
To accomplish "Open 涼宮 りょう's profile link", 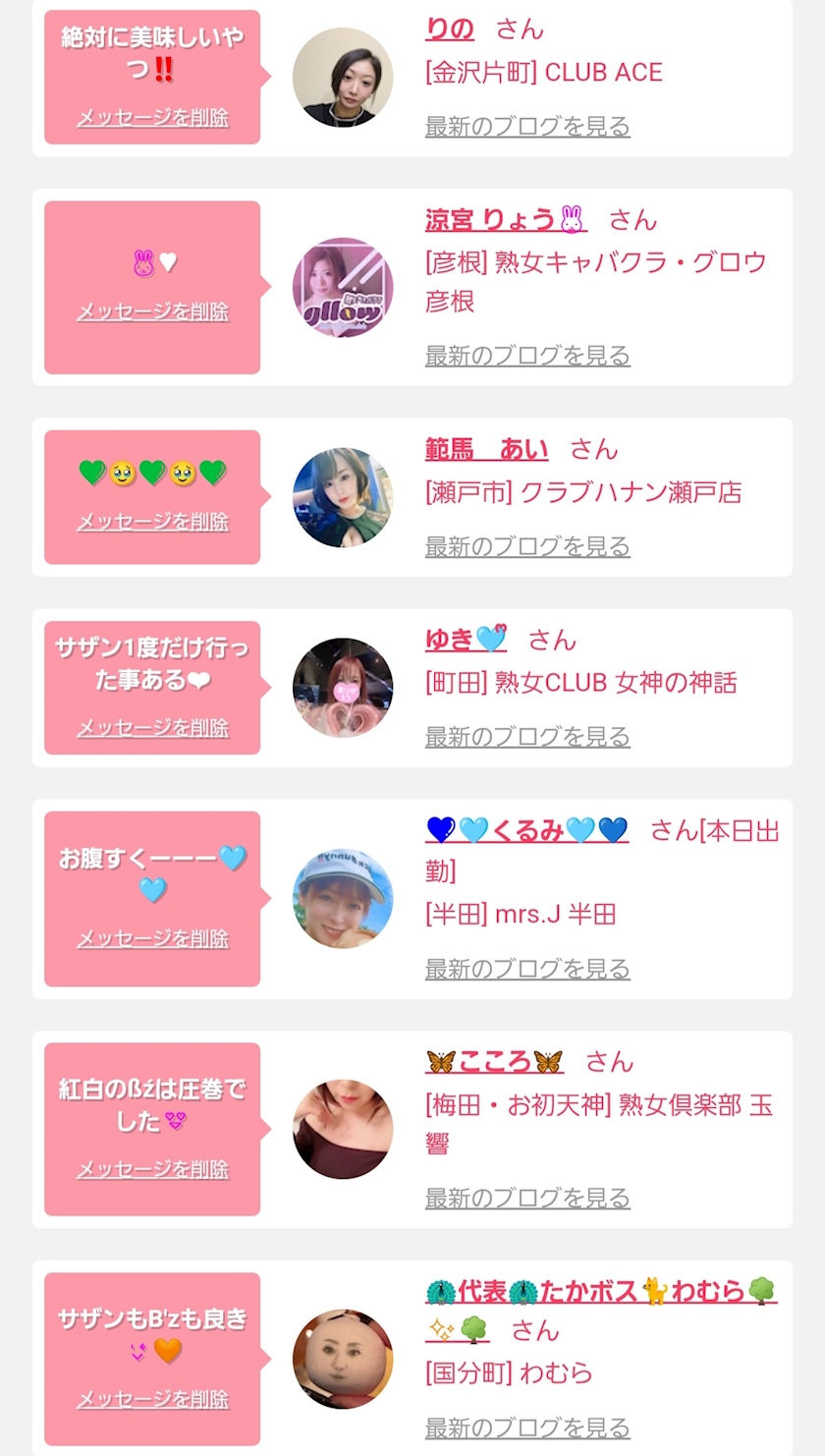I will 505,220.
